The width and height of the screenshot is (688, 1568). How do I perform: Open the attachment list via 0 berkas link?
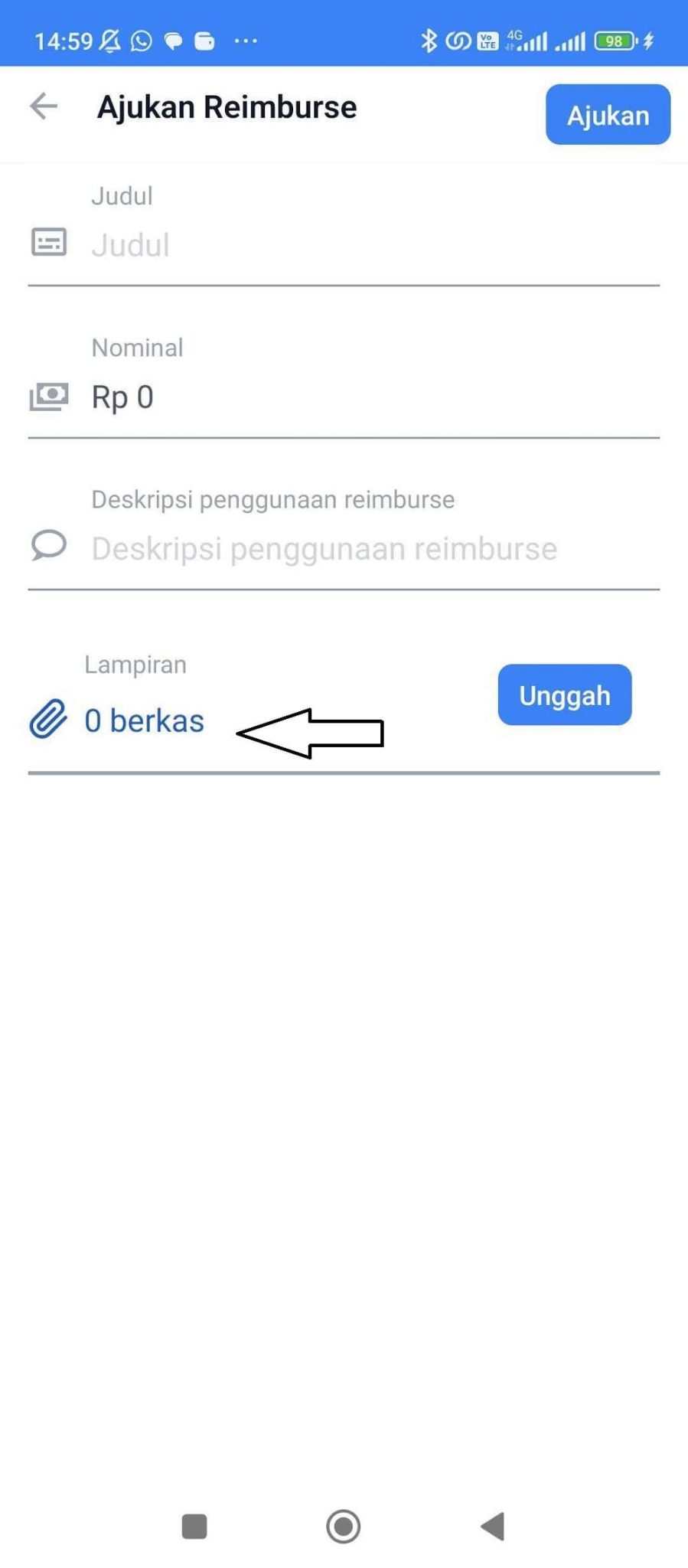[x=145, y=720]
